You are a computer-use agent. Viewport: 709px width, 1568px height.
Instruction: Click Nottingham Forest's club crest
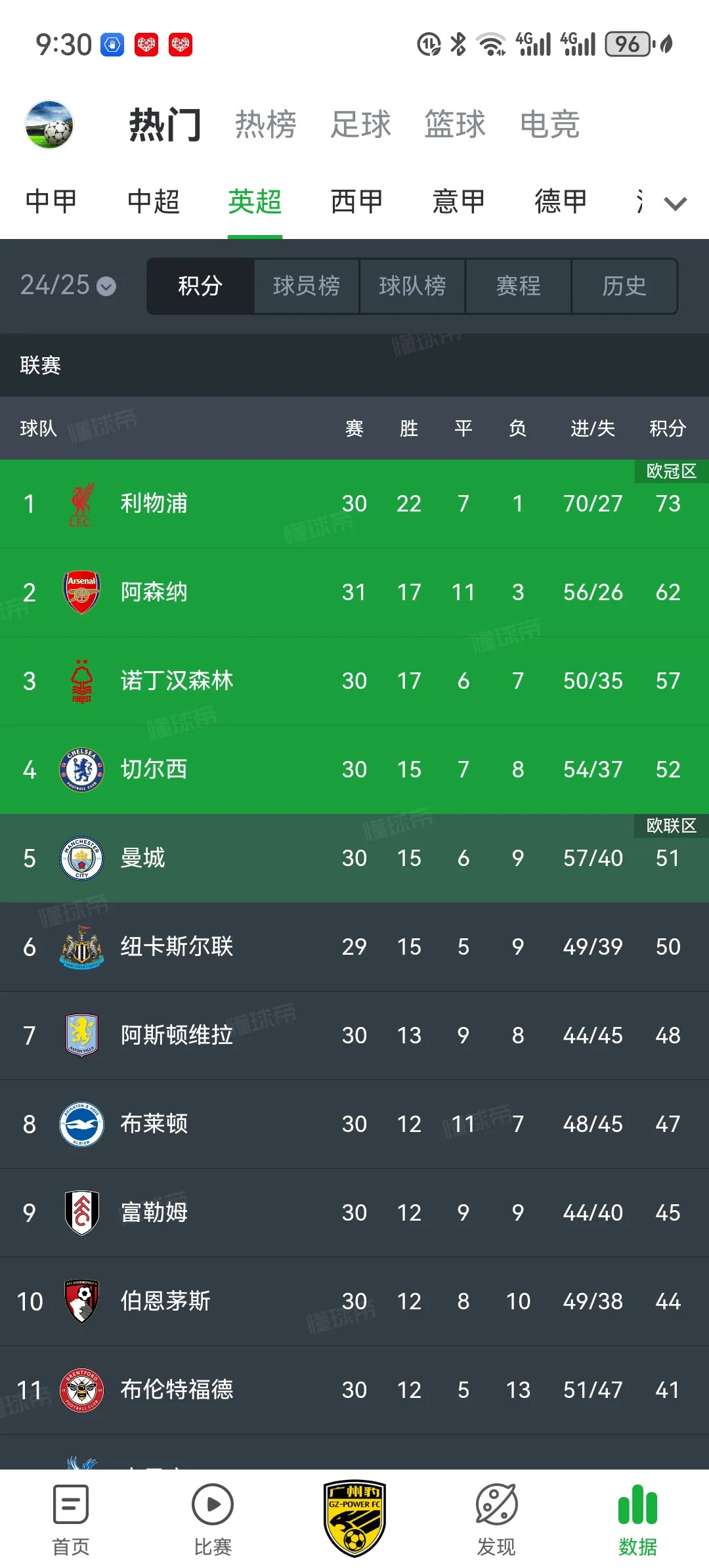80,681
